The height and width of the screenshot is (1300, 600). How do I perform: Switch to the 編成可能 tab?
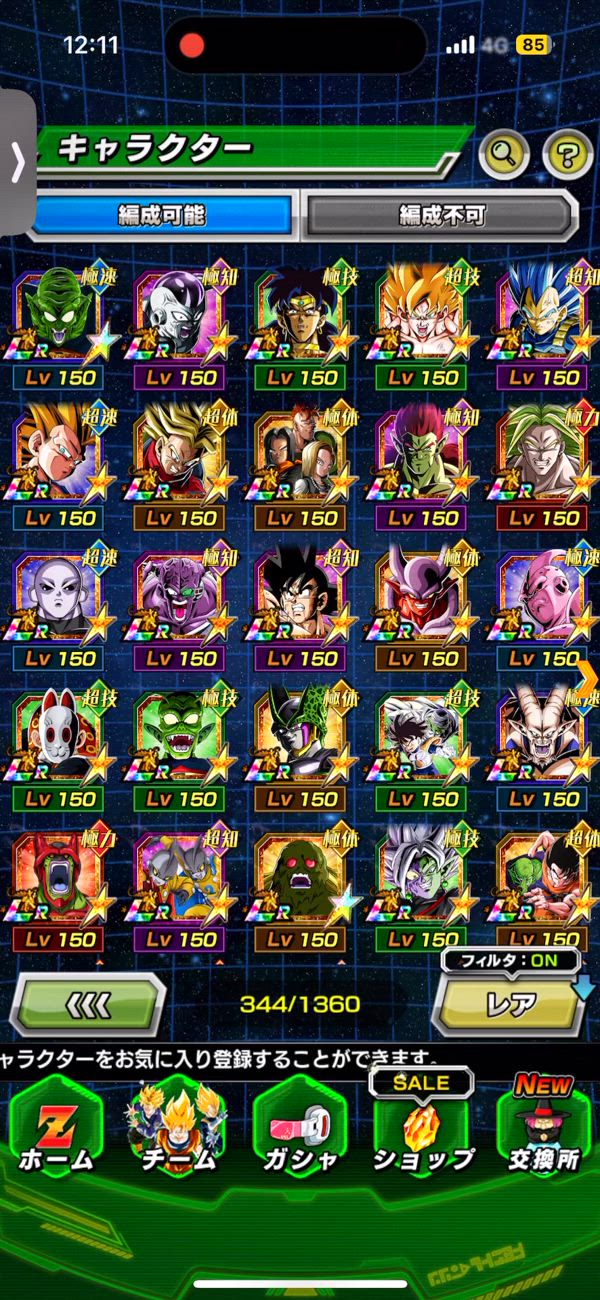pyautogui.click(x=162, y=215)
